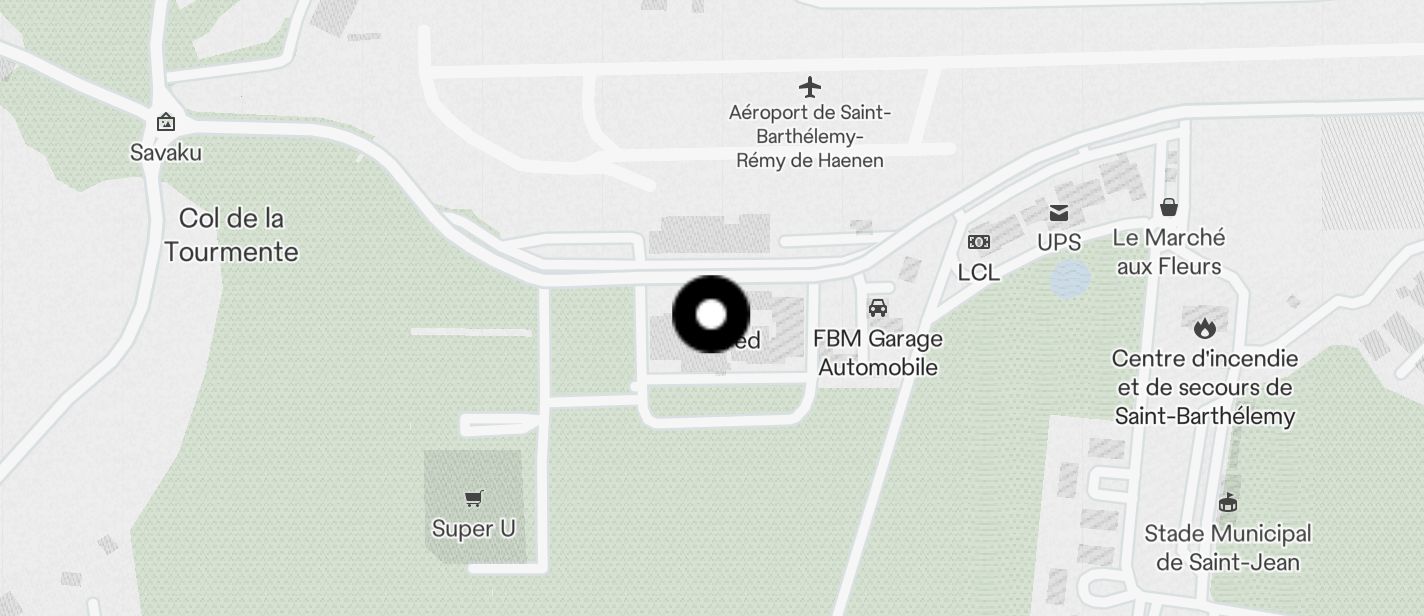The width and height of the screenshot is (1424, 616).
Task: Select Le Marché aux Fleurs shop marker
Action: (1168, 208)
